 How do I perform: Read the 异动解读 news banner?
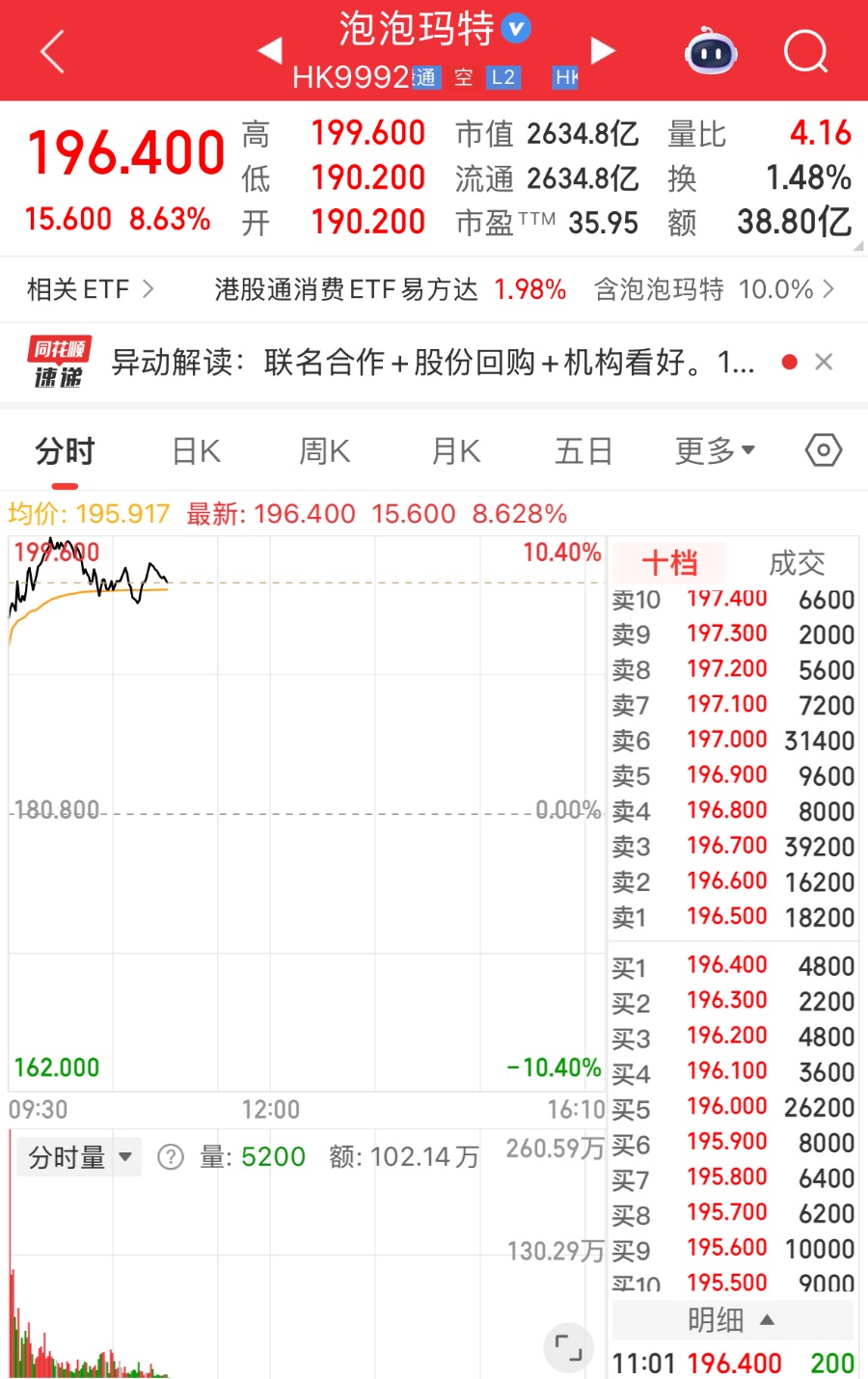[x=432, y=363]
